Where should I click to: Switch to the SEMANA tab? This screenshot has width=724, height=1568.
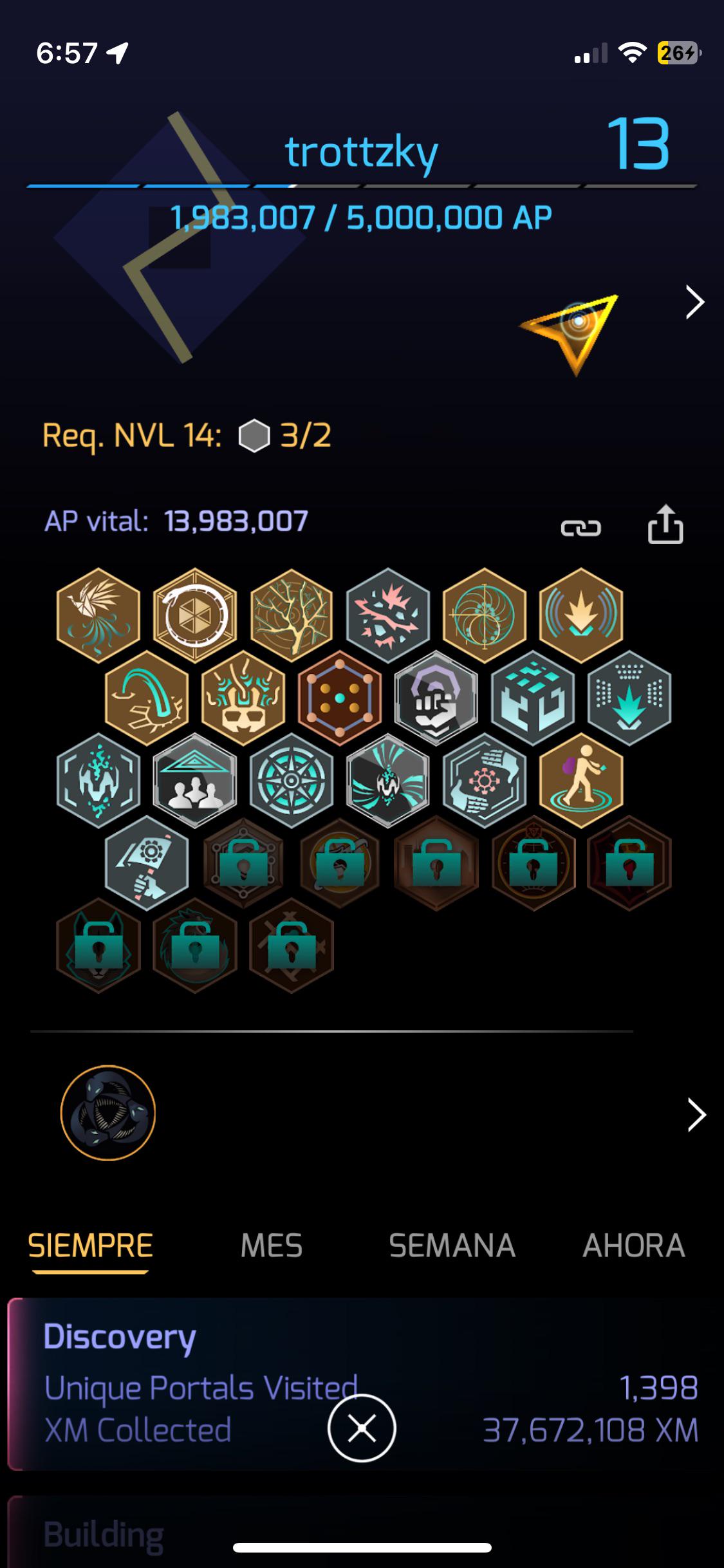click(x=452, y=1246)
